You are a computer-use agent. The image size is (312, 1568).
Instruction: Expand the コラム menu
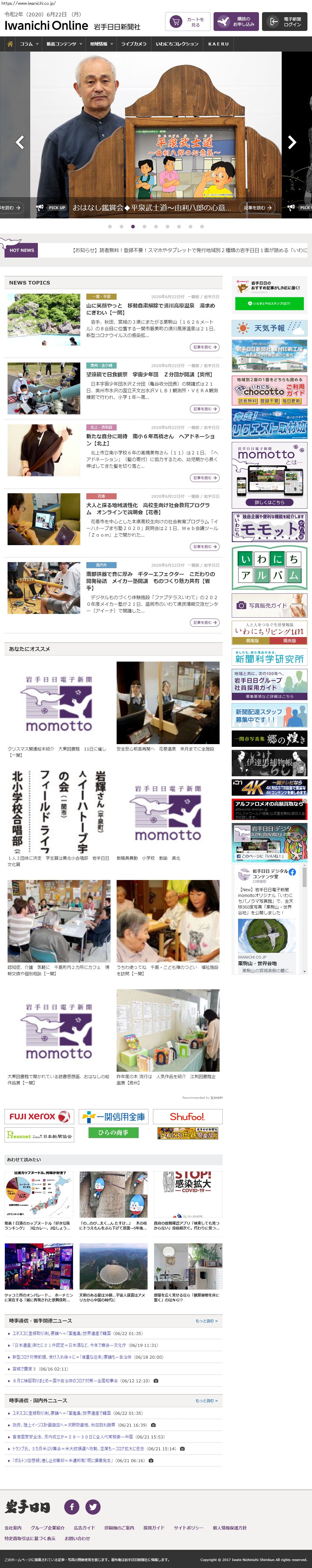click(x=28, y=44)
